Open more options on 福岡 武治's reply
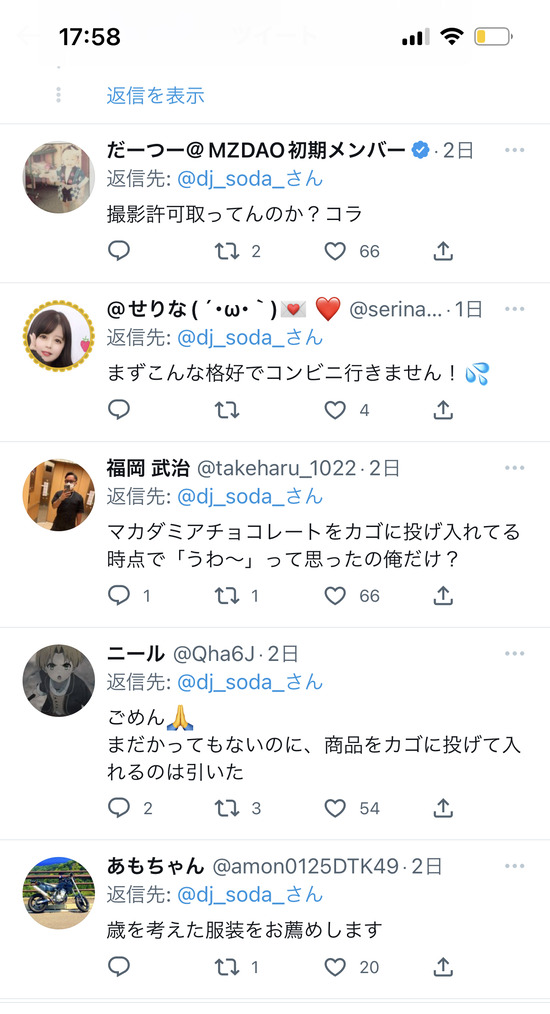Viewport: 550px width, 1014px height. 514,468
